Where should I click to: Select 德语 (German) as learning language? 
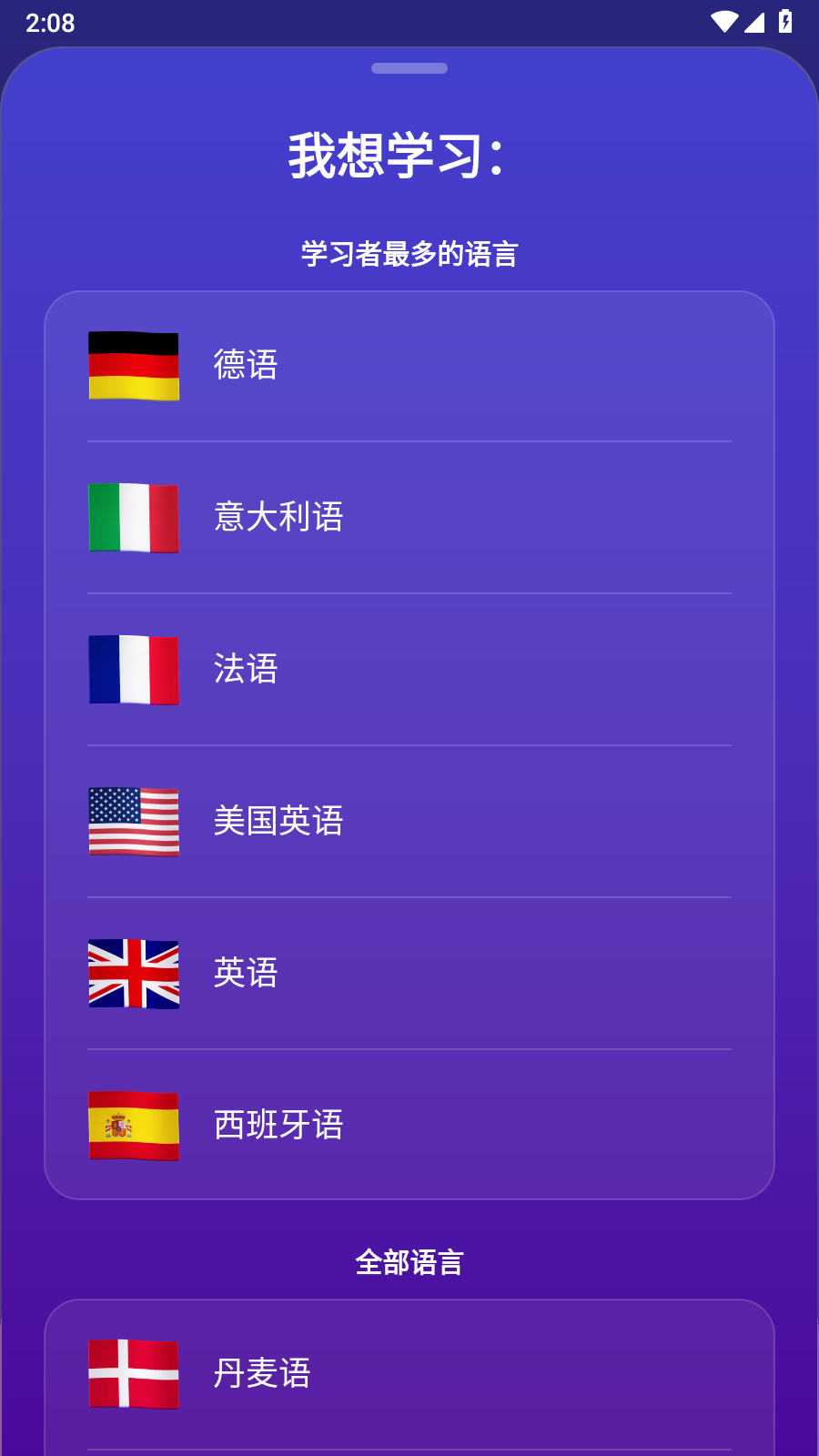click(x=409, y=366)
